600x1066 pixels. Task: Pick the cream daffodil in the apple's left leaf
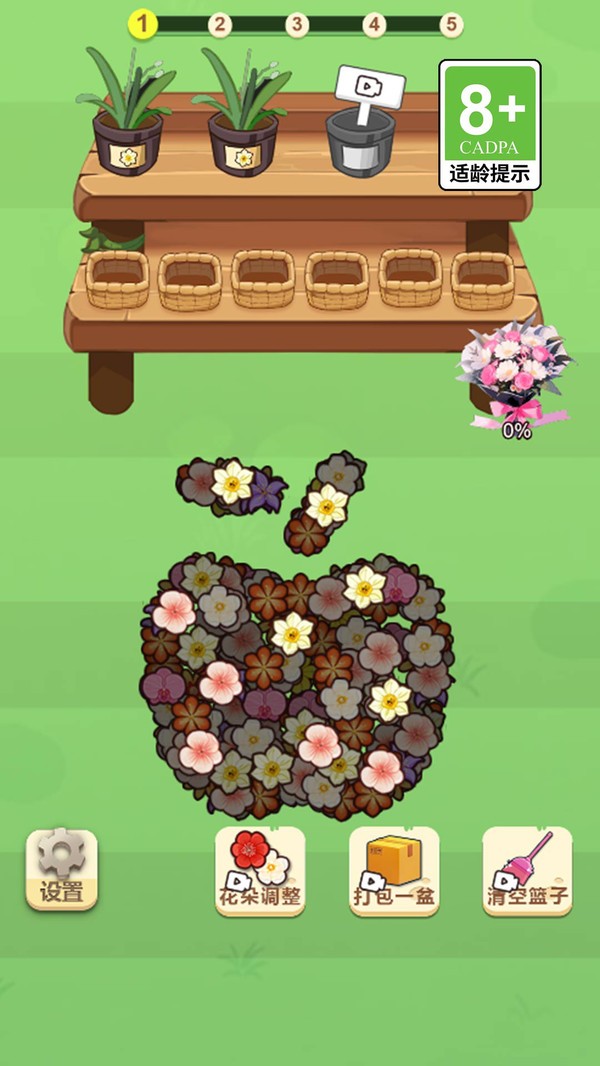pyautogui.click(x=232, y=482)
